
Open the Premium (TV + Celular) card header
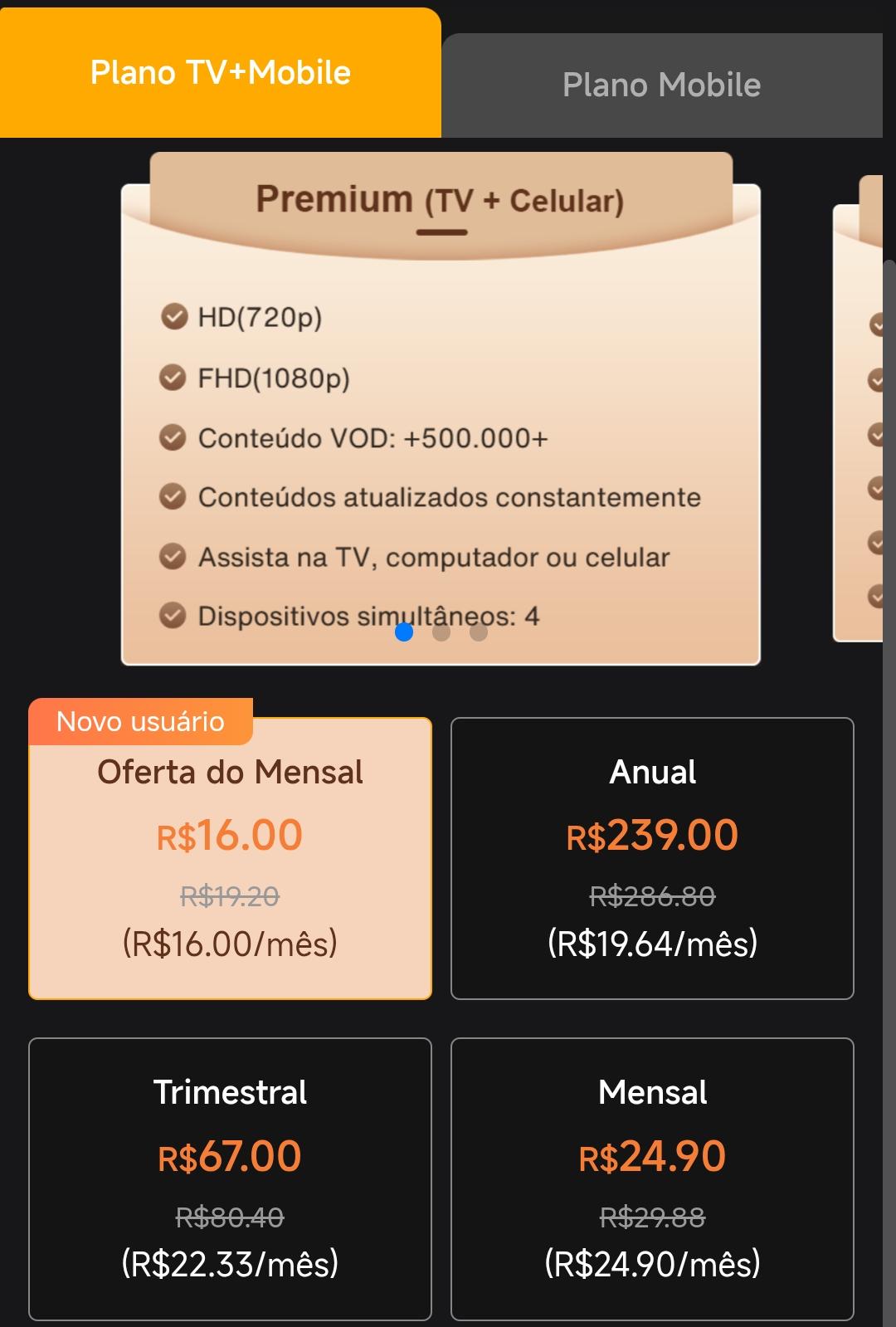[x=441, y=199]
